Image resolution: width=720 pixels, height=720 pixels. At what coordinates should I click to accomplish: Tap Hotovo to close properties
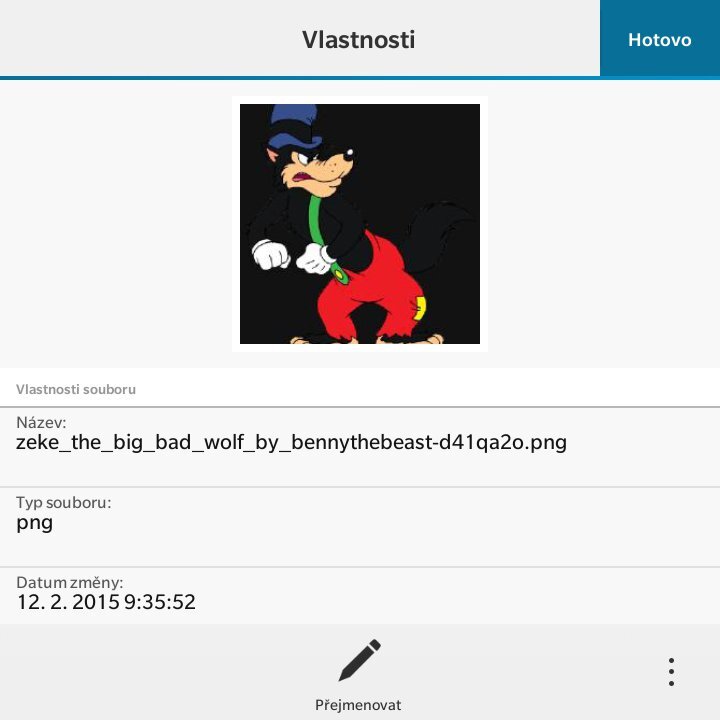tap(659, 39)
